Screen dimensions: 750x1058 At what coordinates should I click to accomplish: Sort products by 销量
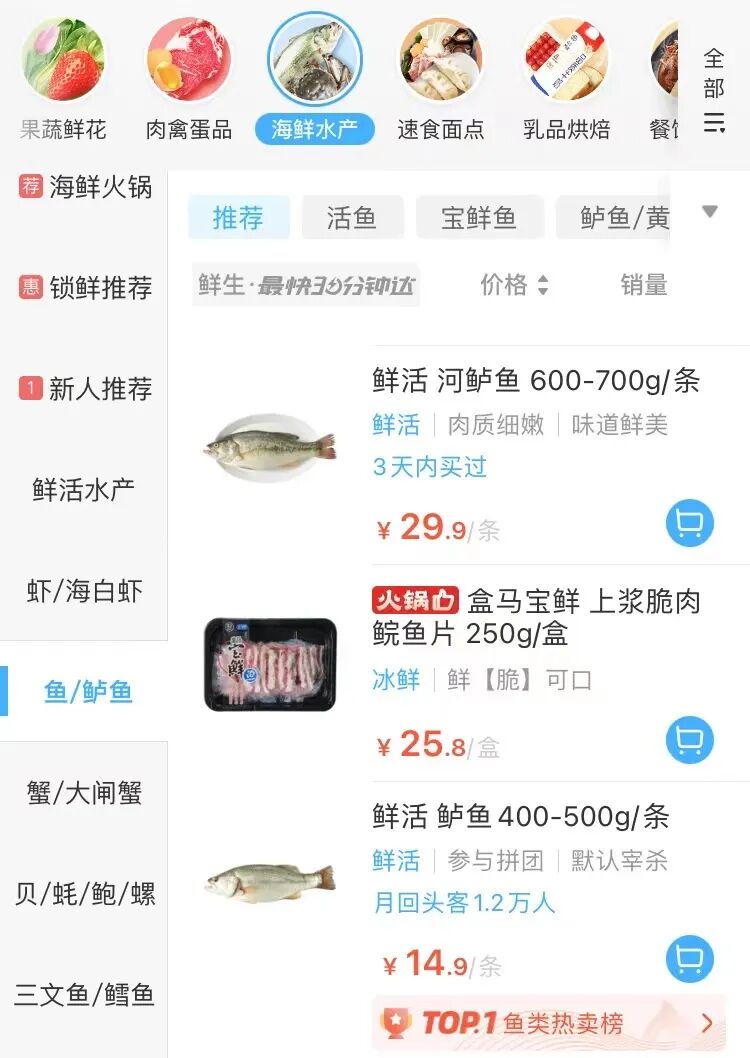[x=644, y=285]
